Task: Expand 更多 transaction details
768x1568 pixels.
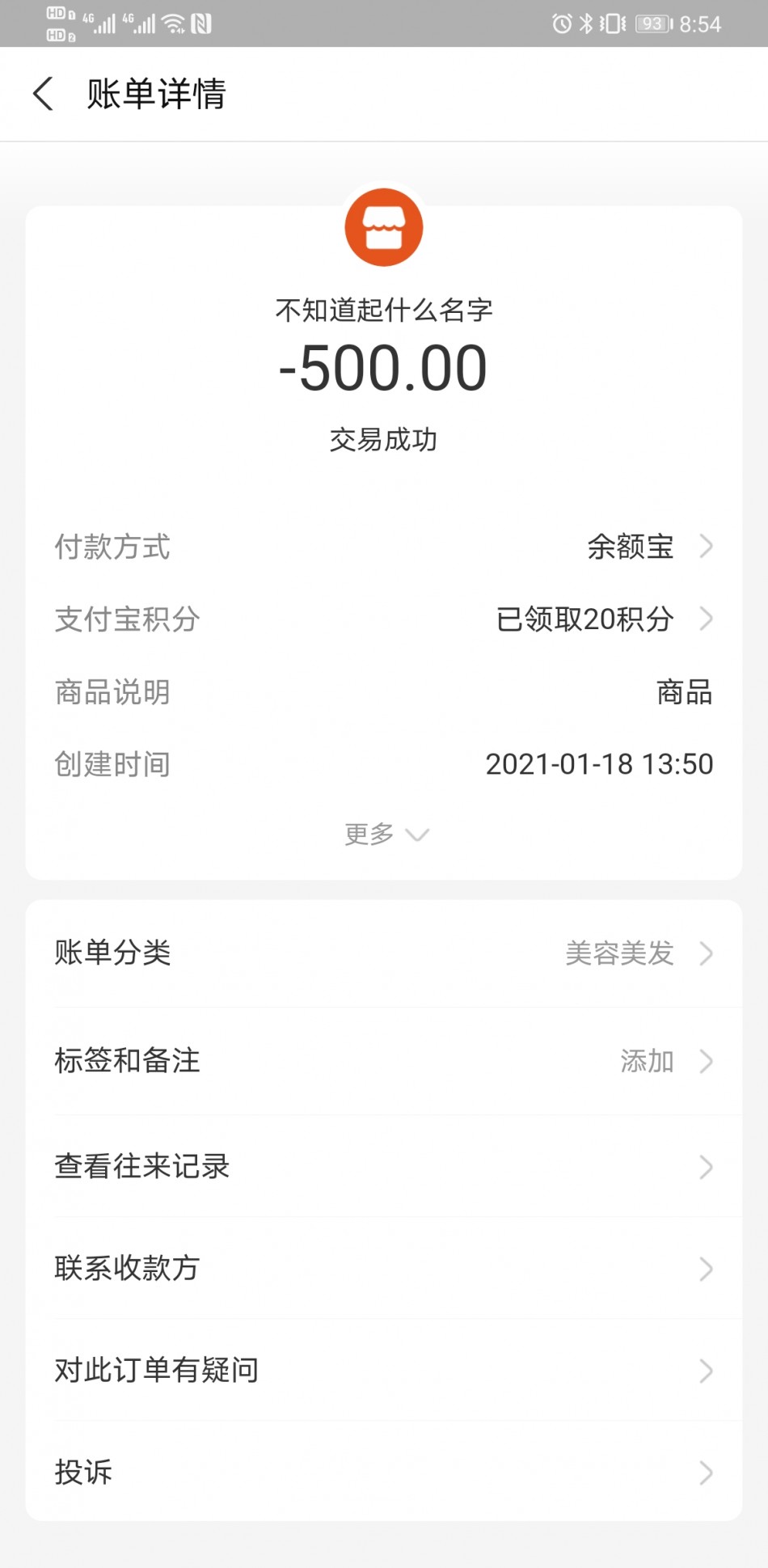Action: (x=386, y=834)
